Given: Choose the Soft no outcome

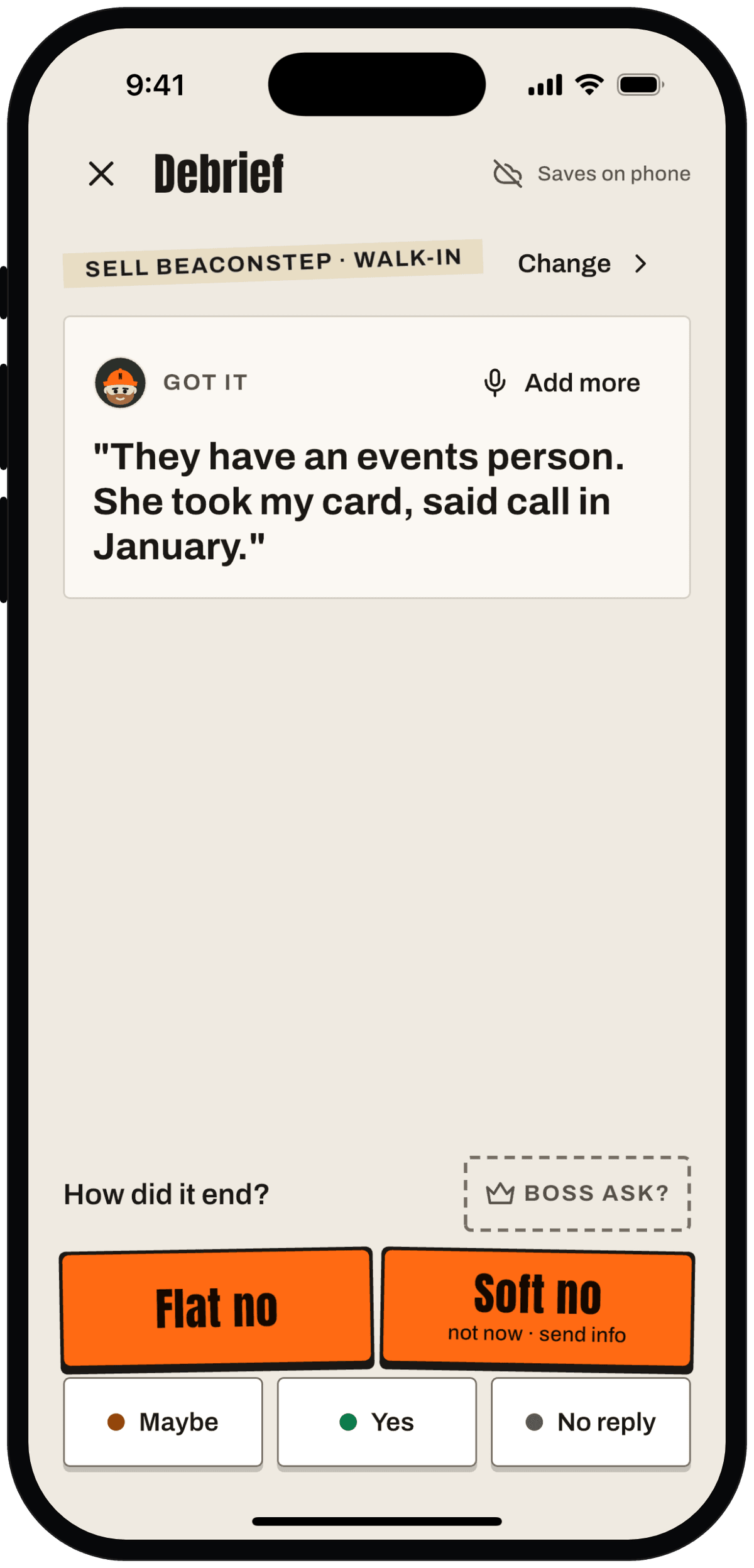Looking at the screenshot, I should pyautogui.click(x=537, y=1309).
